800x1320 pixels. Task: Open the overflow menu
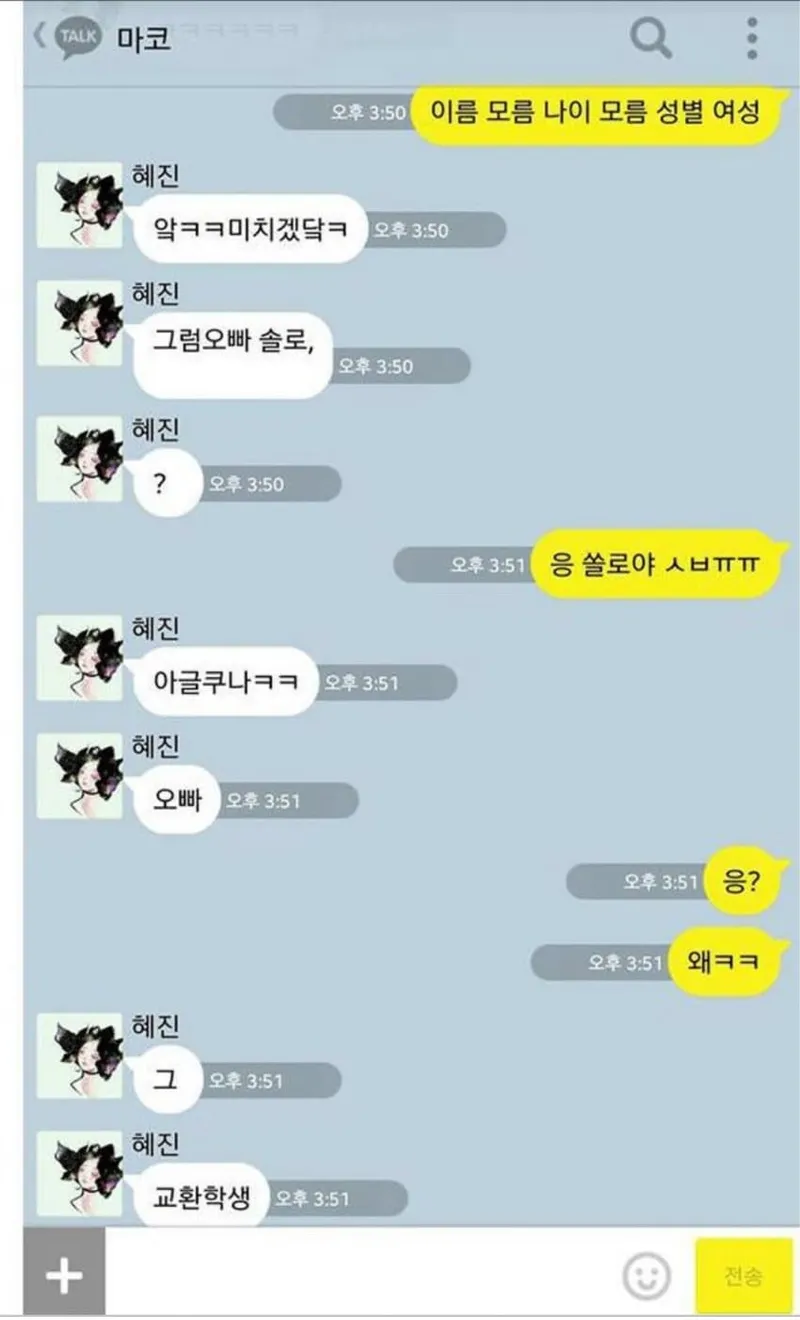(x=752, y=39)
